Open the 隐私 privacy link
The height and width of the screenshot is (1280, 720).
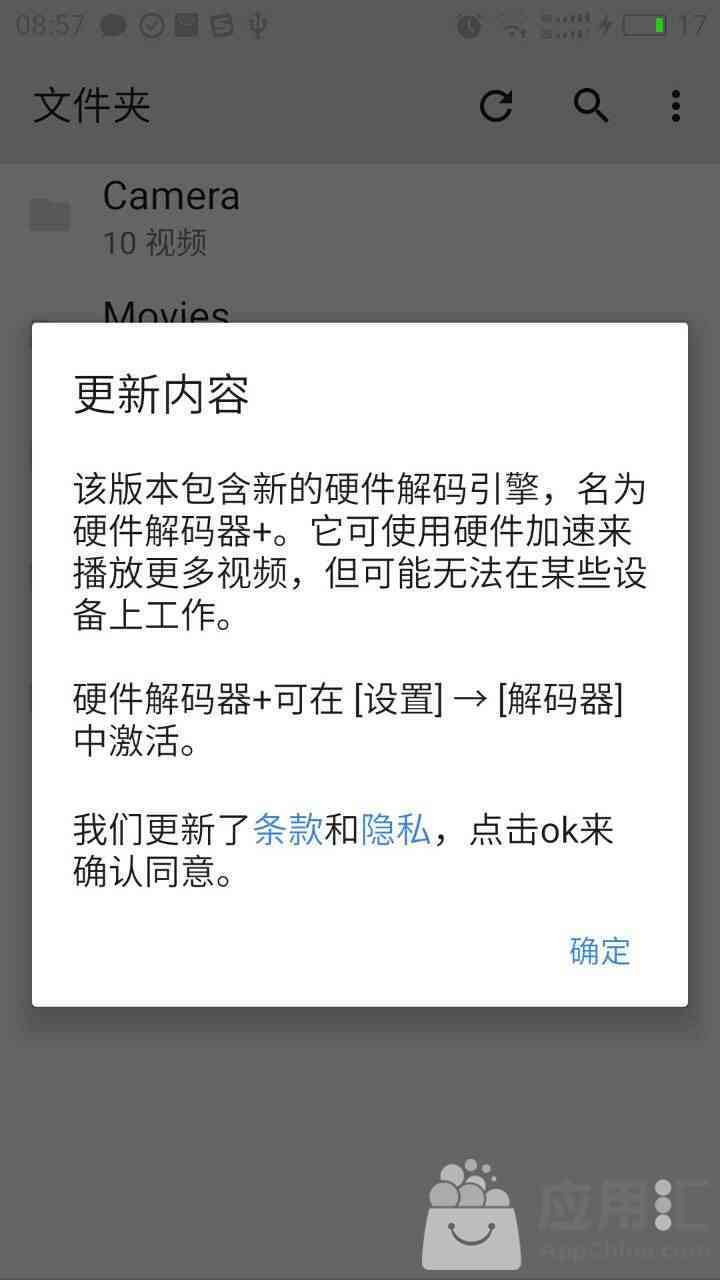click(x=396, y=830)
